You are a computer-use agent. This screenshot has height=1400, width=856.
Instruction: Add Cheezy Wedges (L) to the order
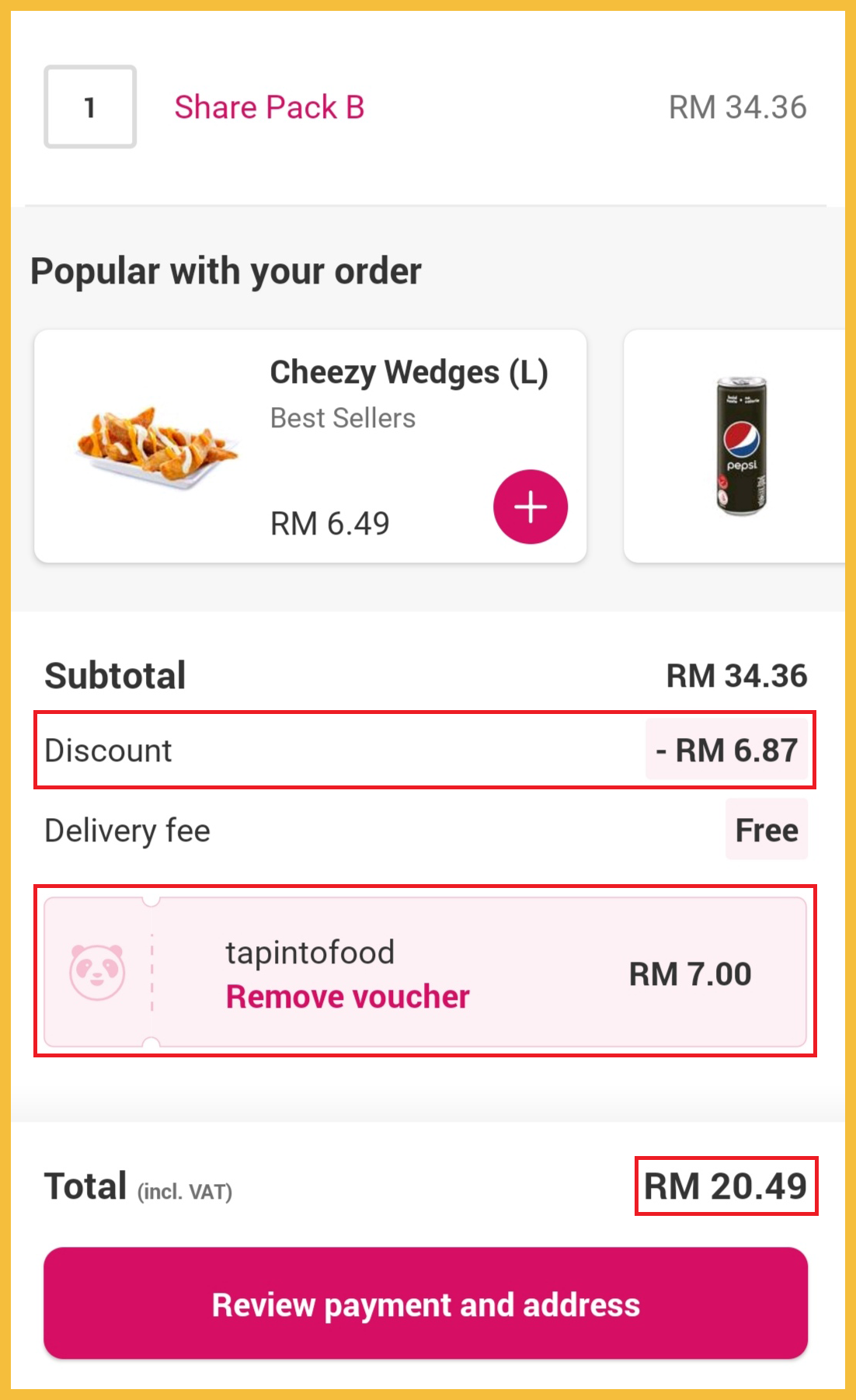tap(531, 507)
